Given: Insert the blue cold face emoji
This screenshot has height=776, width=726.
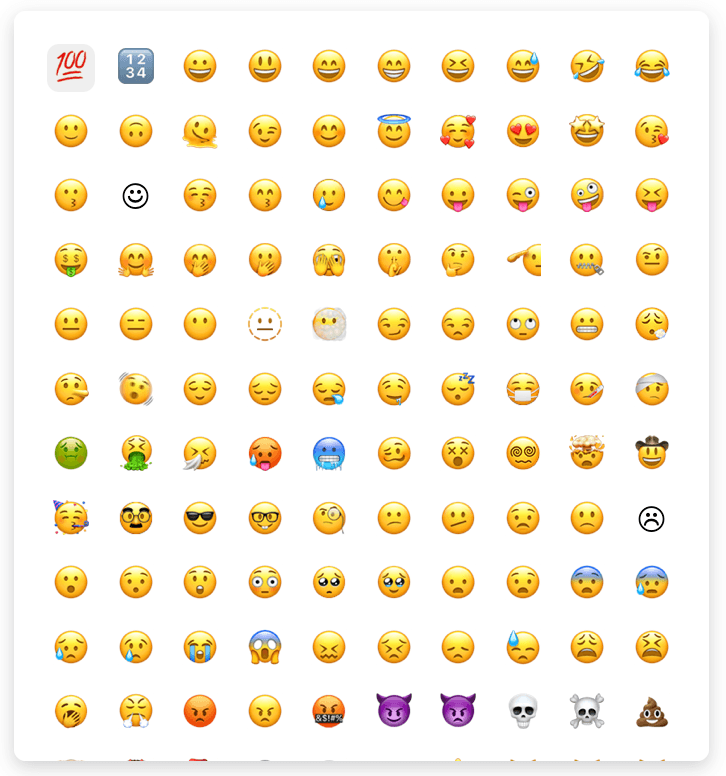Looking at the screenshot, I should pyautogui.click(x=329, y=453).
